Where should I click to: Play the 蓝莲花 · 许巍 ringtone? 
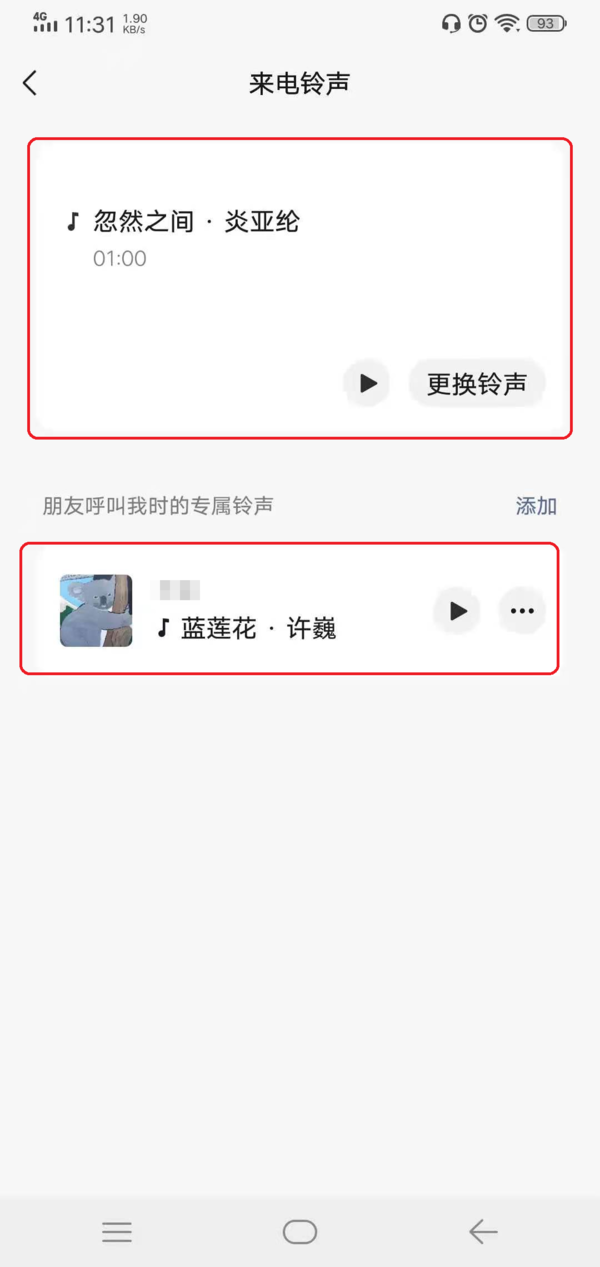[x=457, y=611]
